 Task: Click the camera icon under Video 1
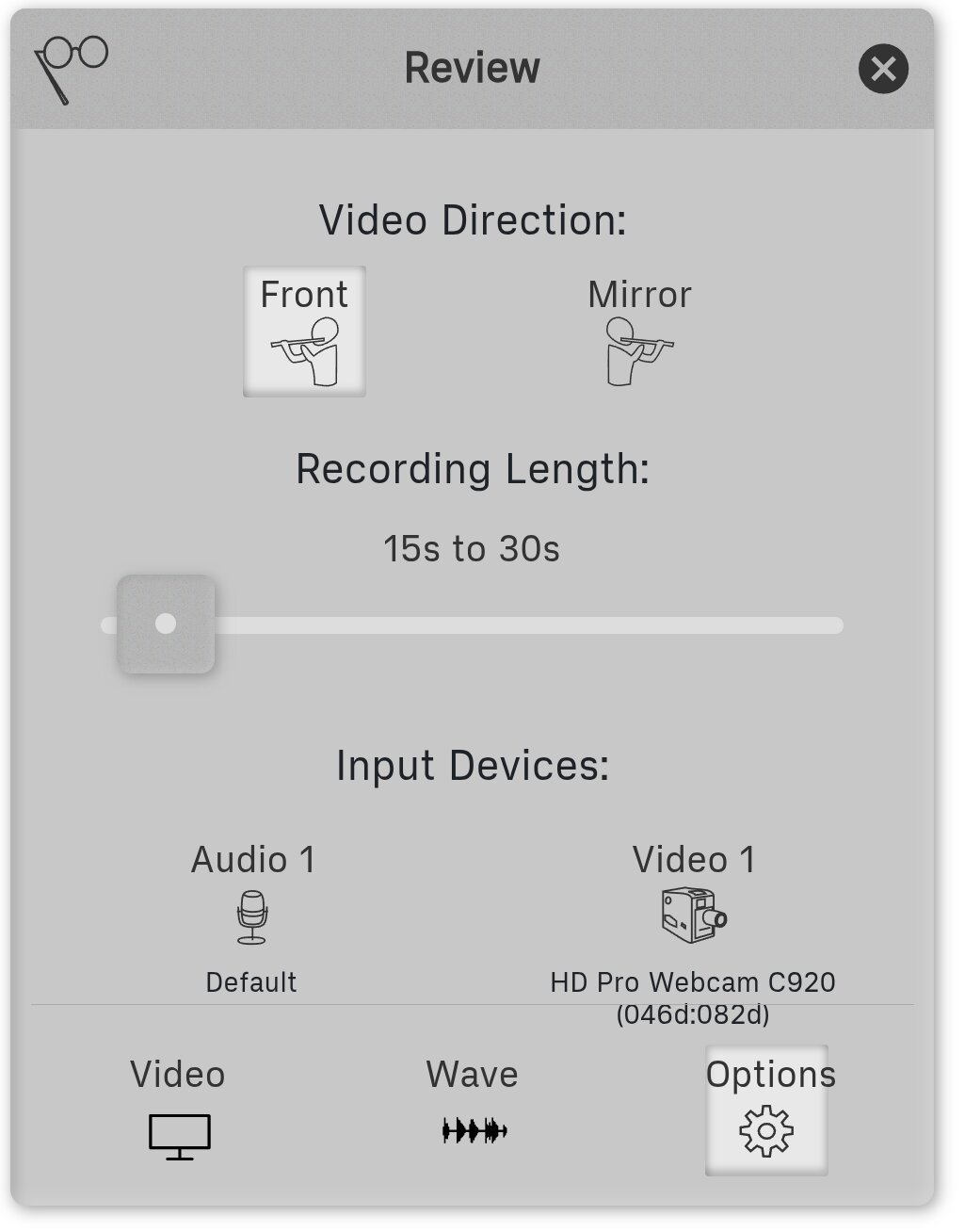(x=693, y=916)
